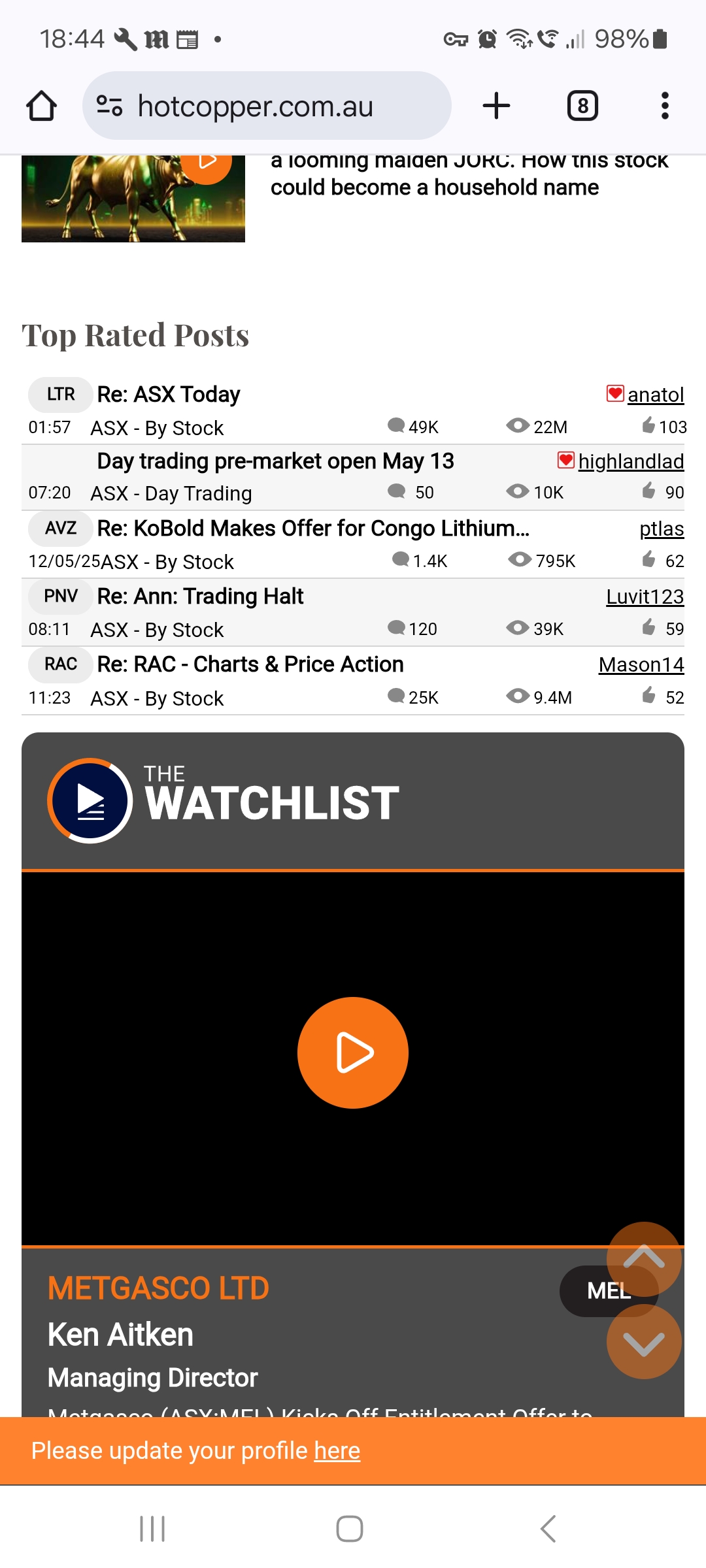706x1568 pixels.
Task: Visit highlandlad's profile link
Action: point(630,461)
